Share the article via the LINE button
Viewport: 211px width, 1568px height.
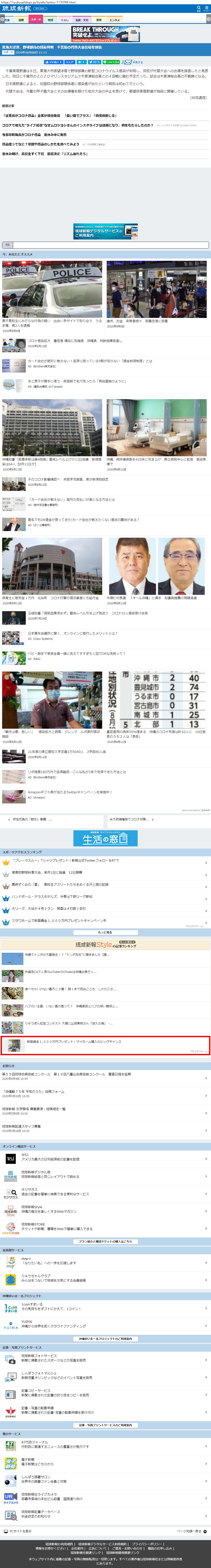[x=111, y=62]
